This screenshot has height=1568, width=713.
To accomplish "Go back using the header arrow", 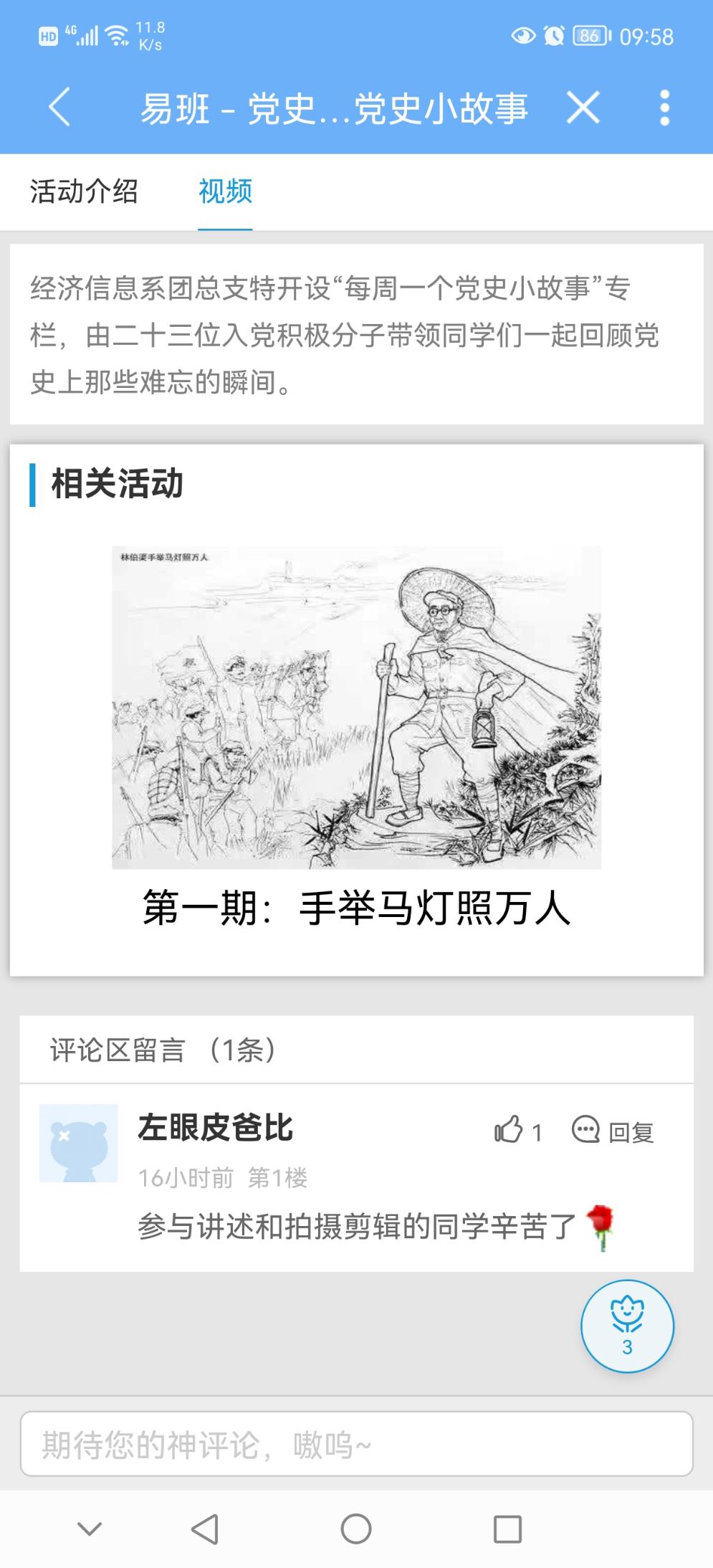I will tap(59, 108).
